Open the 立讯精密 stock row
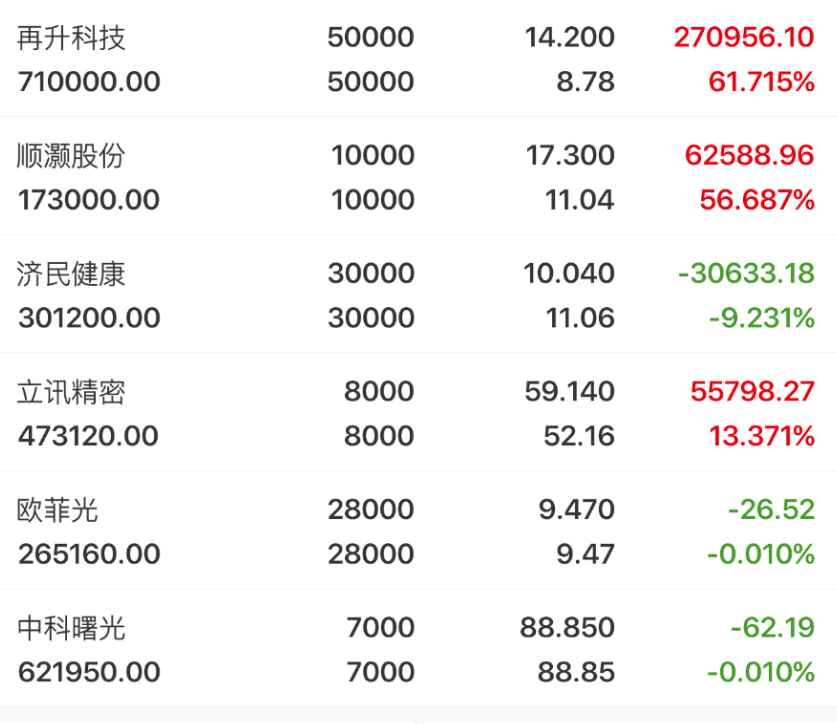Screen dimensions: 837x724 (418, 412)
